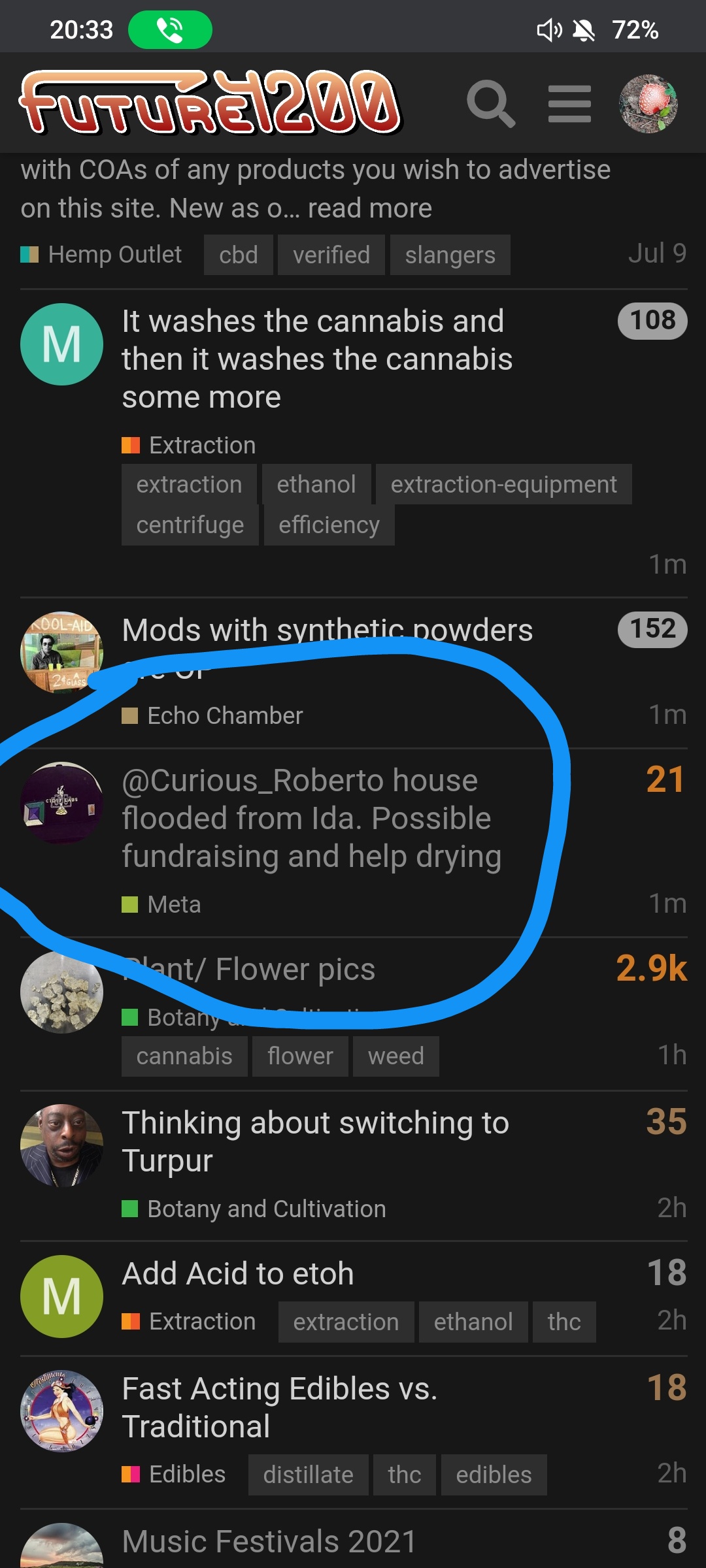Image resolution: width=706 pixels, height=1568 pixels.
Task: Expand the "read more" link
Action: coord(369,208)
